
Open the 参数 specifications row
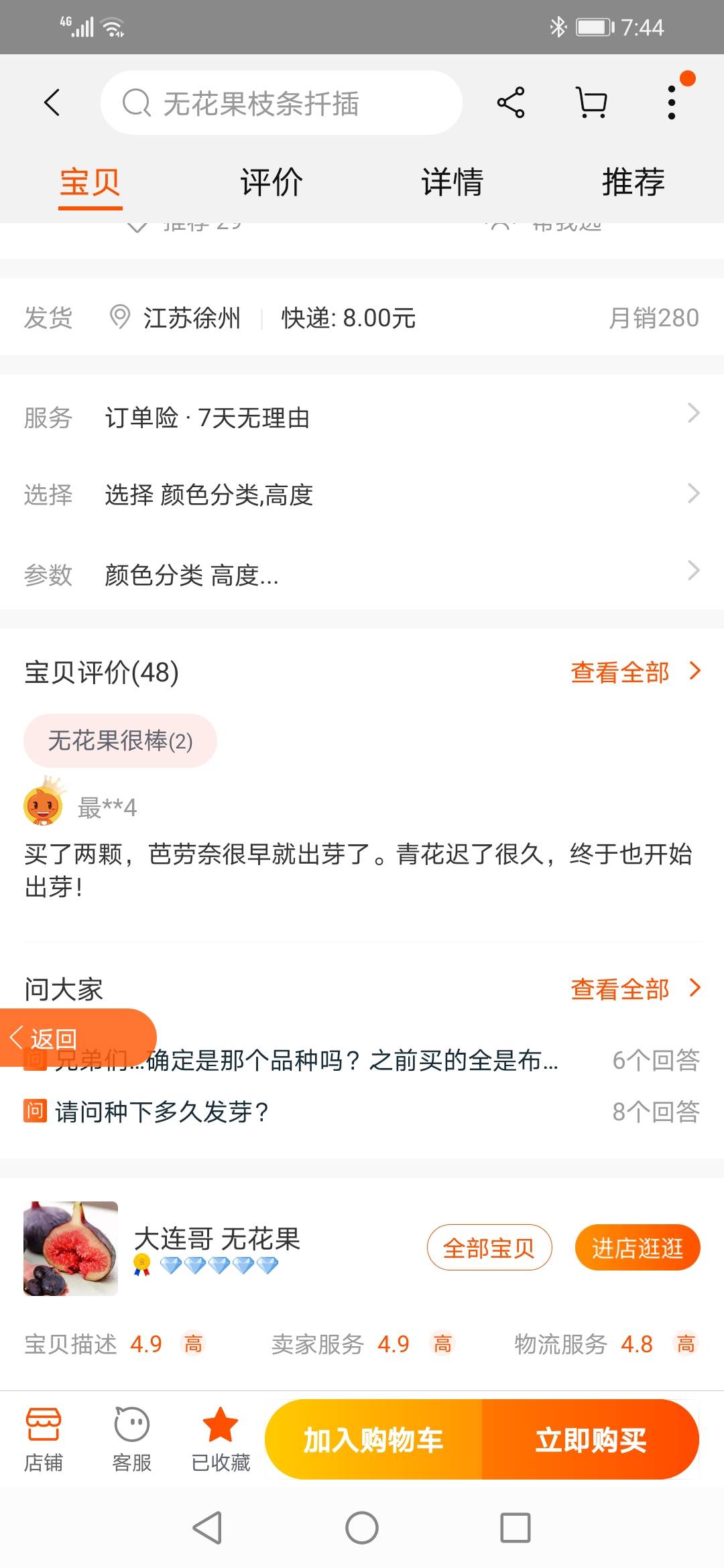[362, 574]
